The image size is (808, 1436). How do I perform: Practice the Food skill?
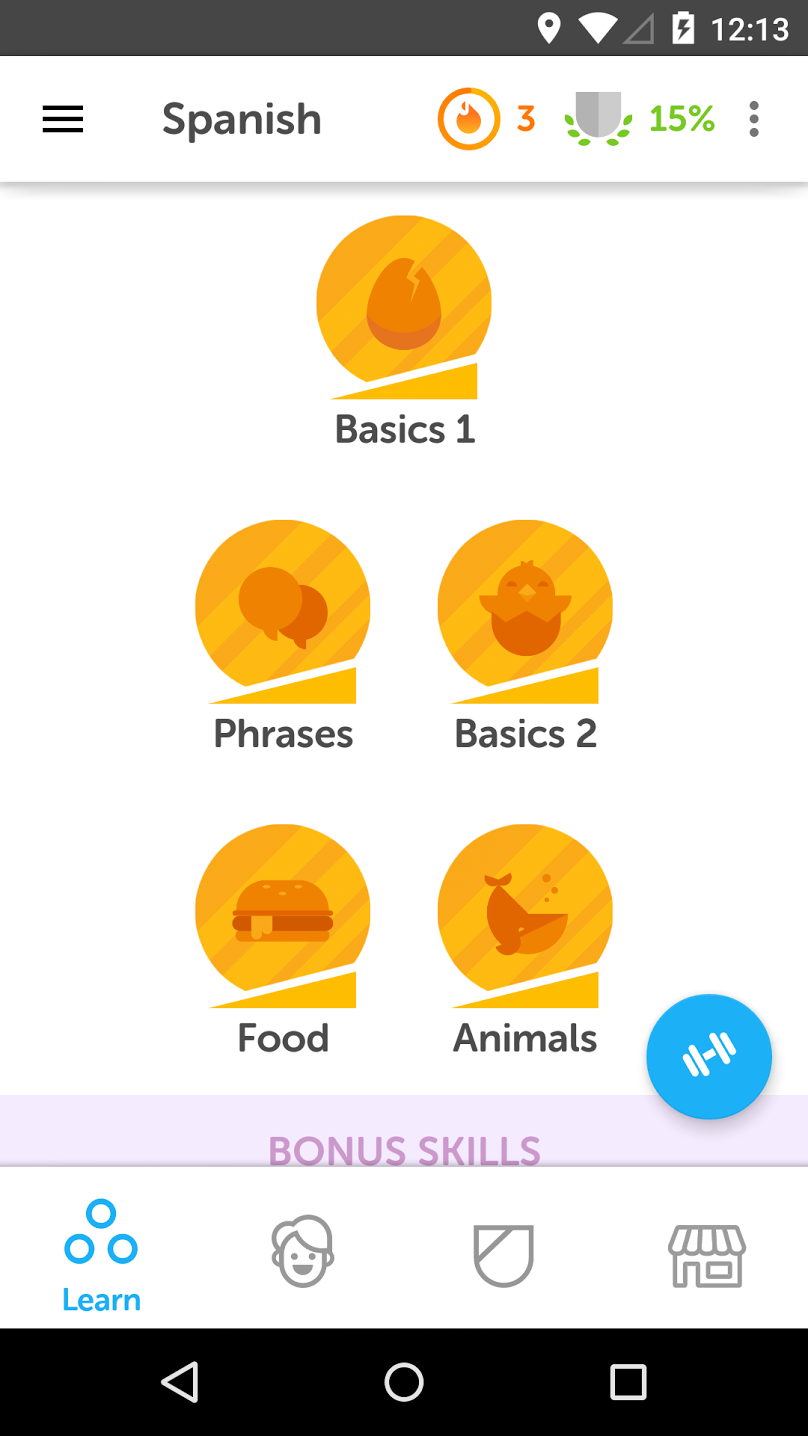coord(283,914)
